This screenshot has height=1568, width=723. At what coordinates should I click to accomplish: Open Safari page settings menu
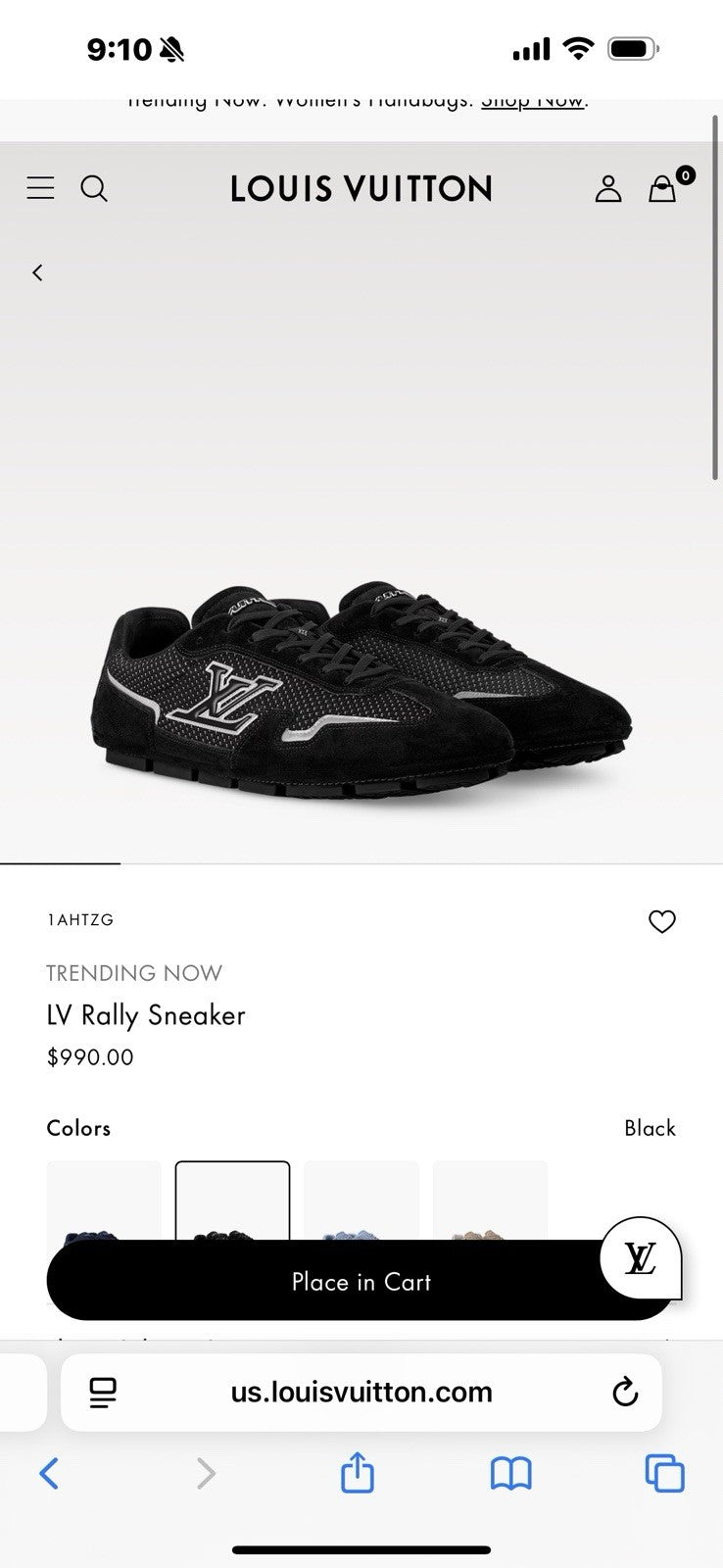pyautogui.click(x=102, y=1392)
